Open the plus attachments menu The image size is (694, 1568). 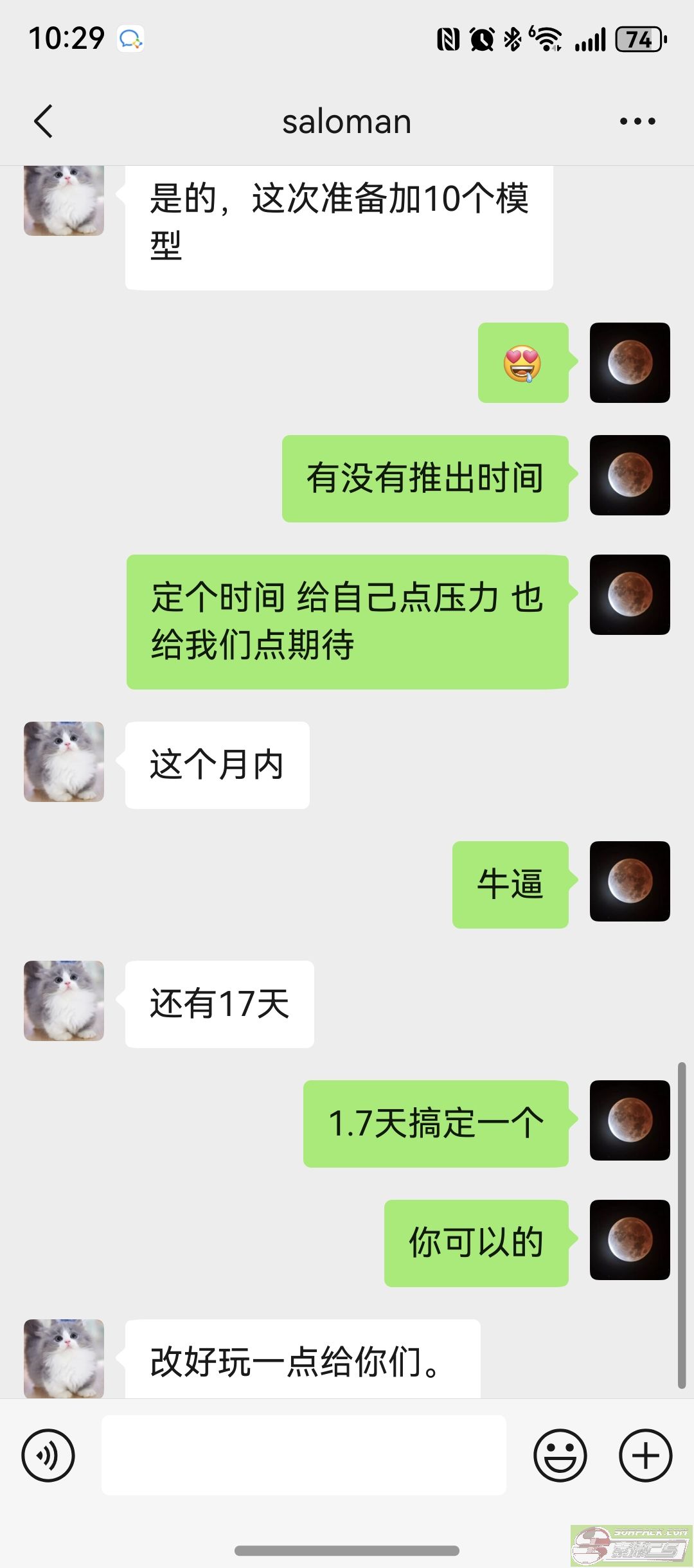[x=645, y=1455]
